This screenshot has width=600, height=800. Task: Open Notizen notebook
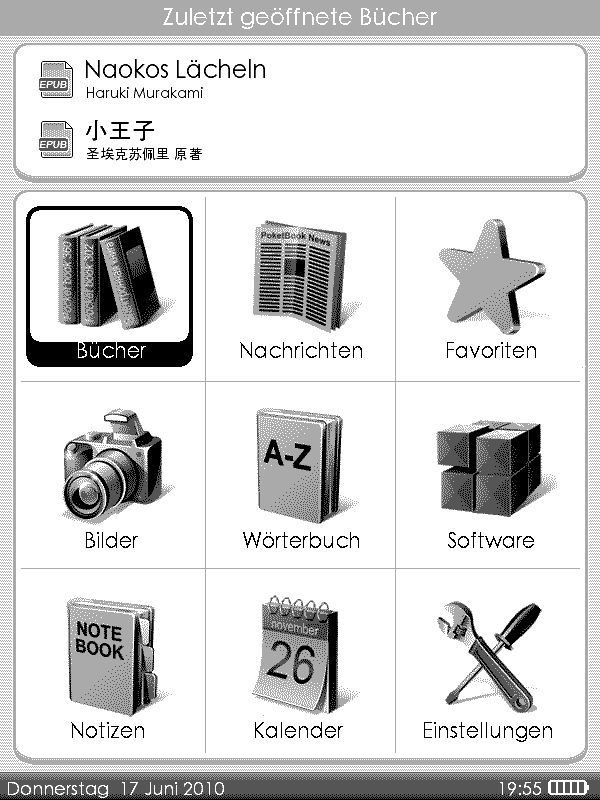click(x=110, y=667)
